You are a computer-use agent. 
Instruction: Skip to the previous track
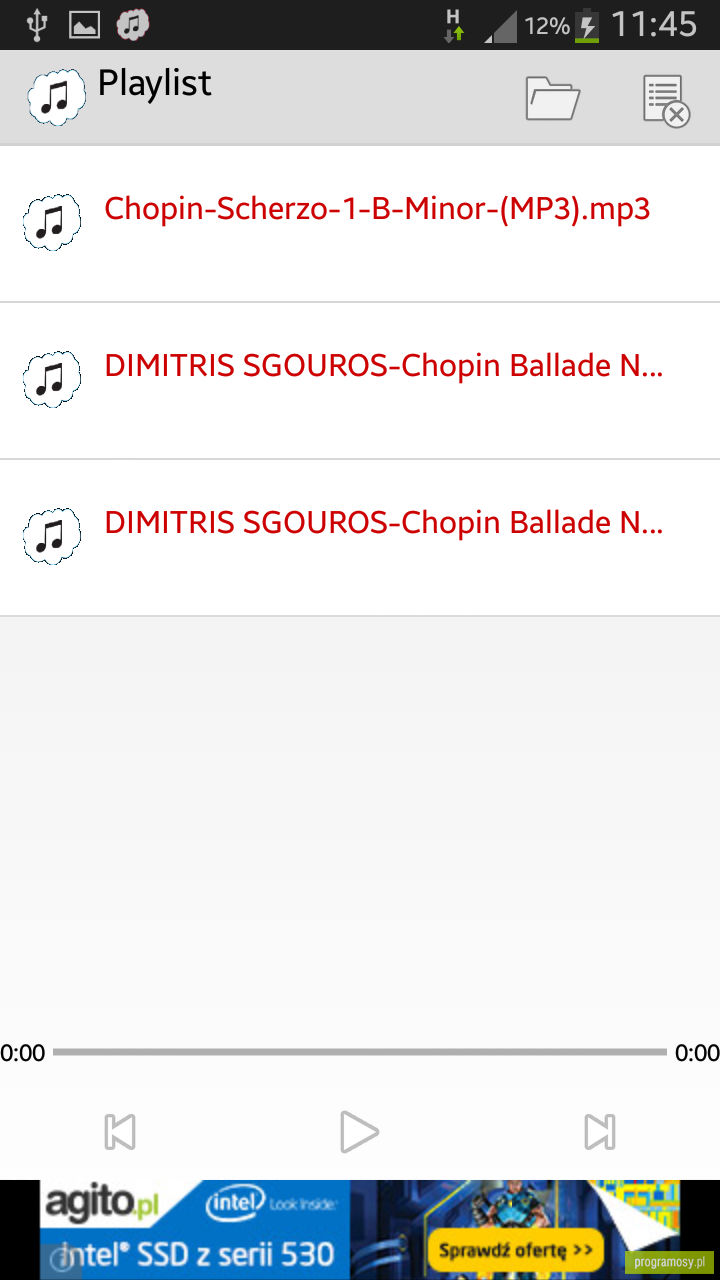pos(120,1132)
